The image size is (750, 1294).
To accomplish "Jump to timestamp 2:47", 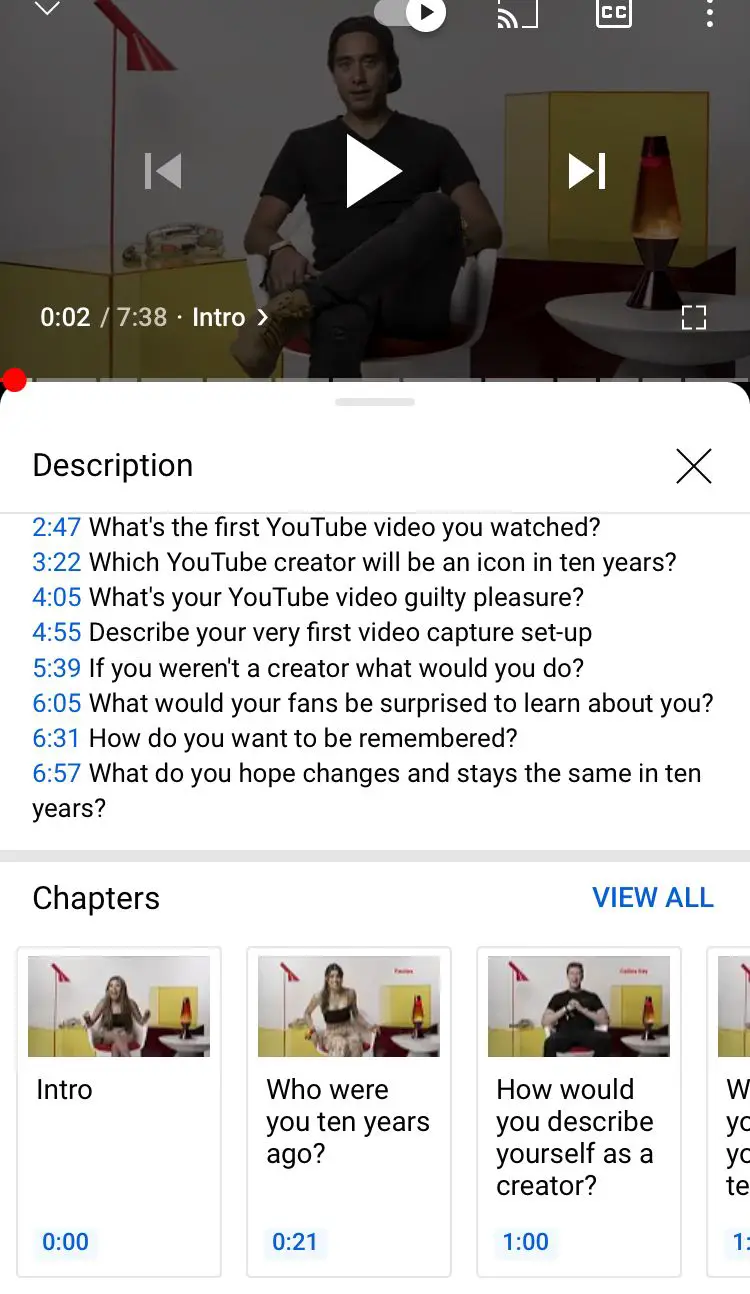I will [x=56, y=527].
